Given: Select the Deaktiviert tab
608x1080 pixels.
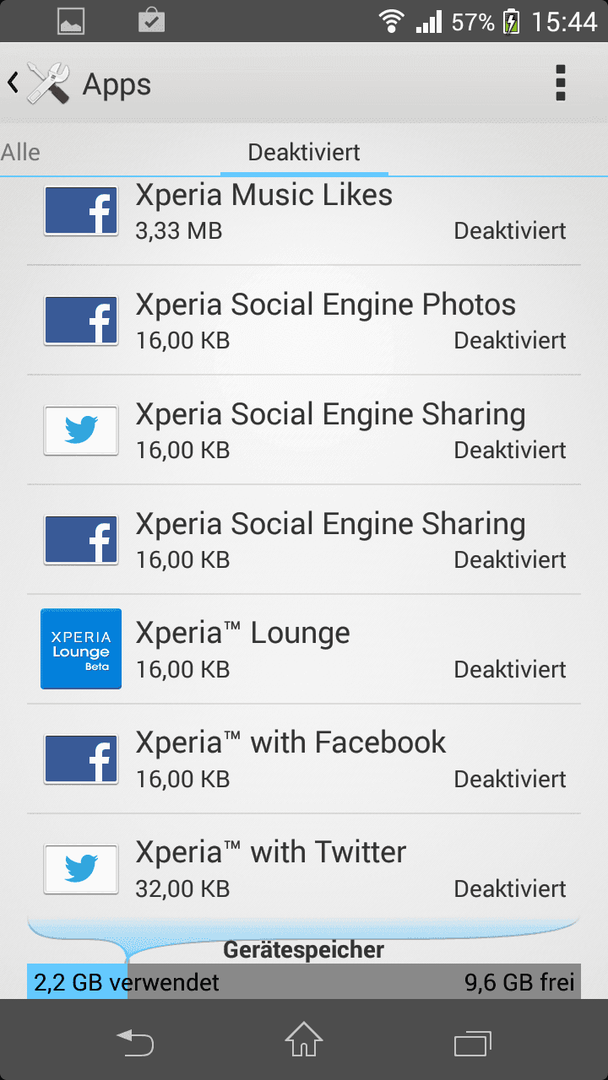Looking at the screenshot, I should point(304,152).
